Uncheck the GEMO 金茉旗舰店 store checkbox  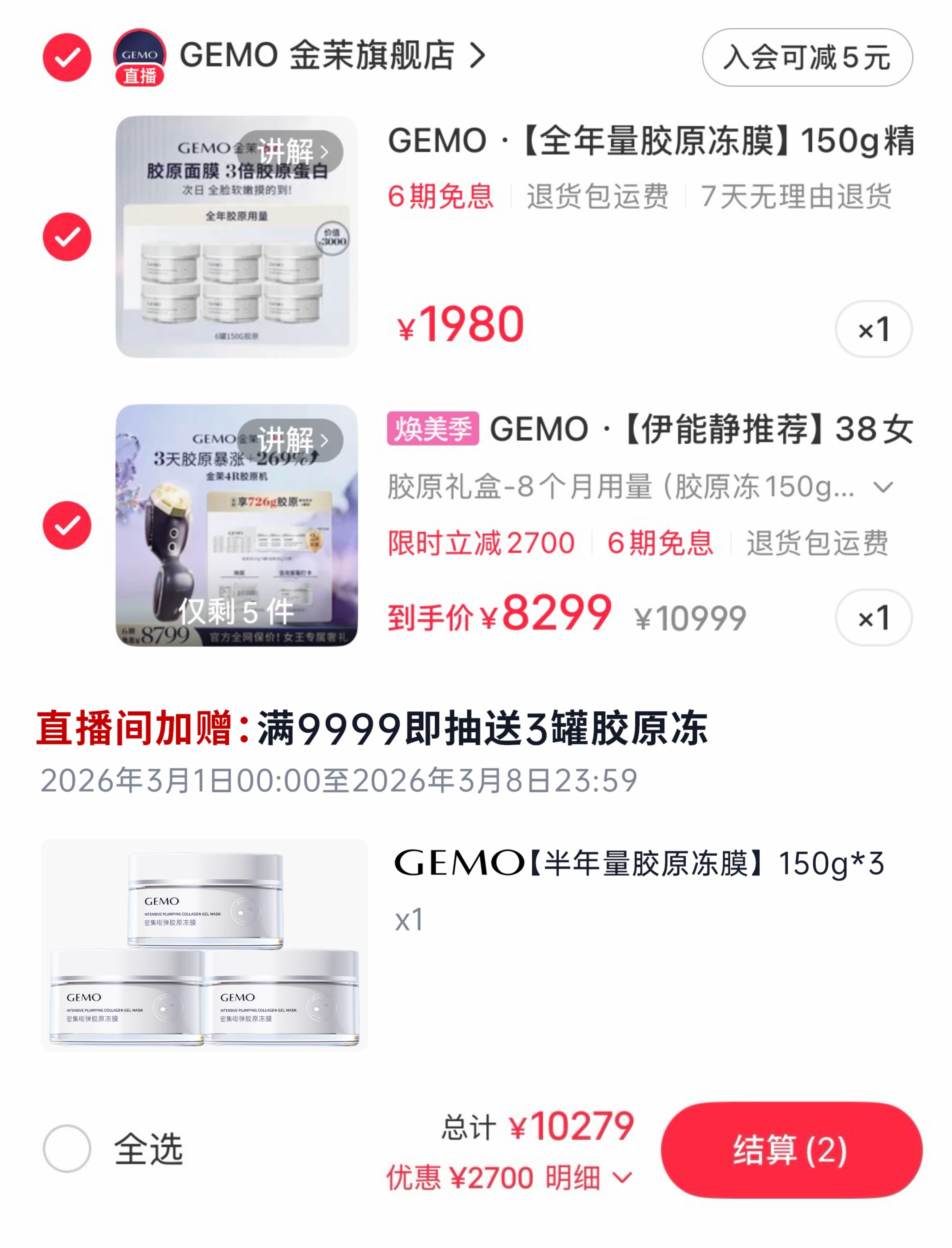click(x=67, y=57)
